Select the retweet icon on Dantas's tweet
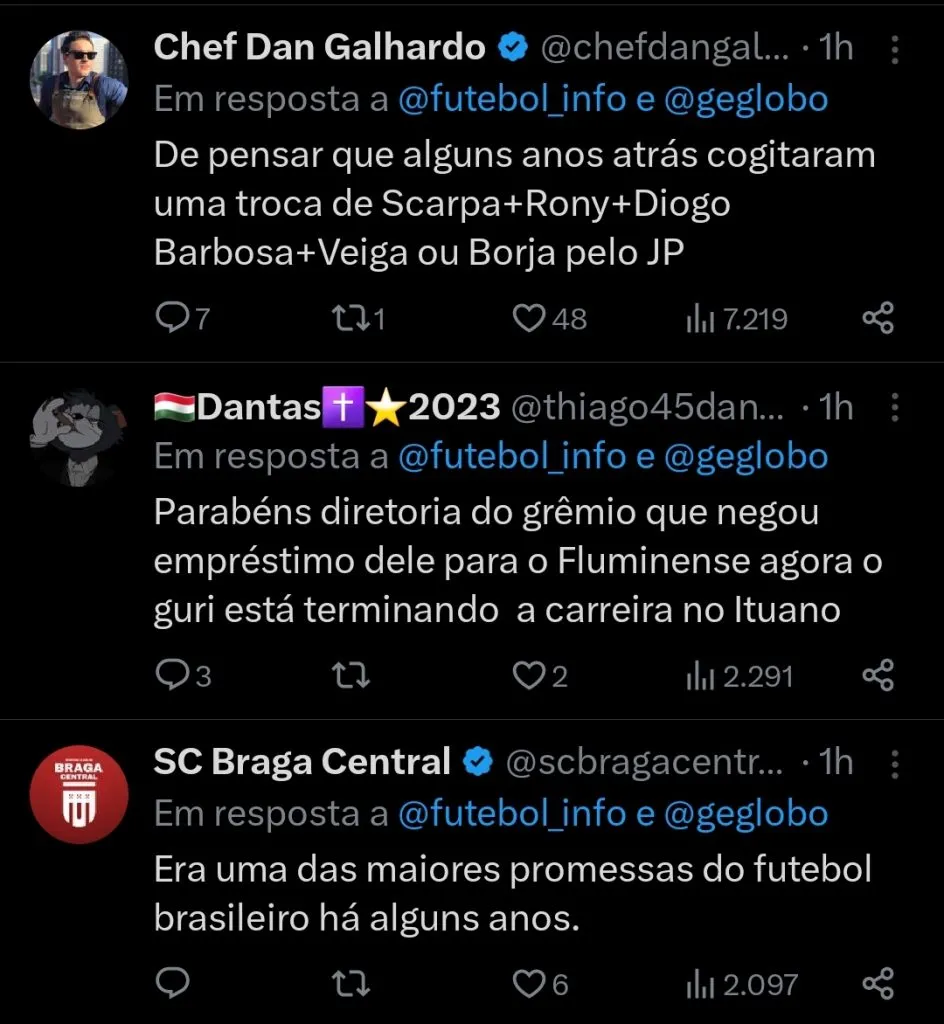 [350, 675]
